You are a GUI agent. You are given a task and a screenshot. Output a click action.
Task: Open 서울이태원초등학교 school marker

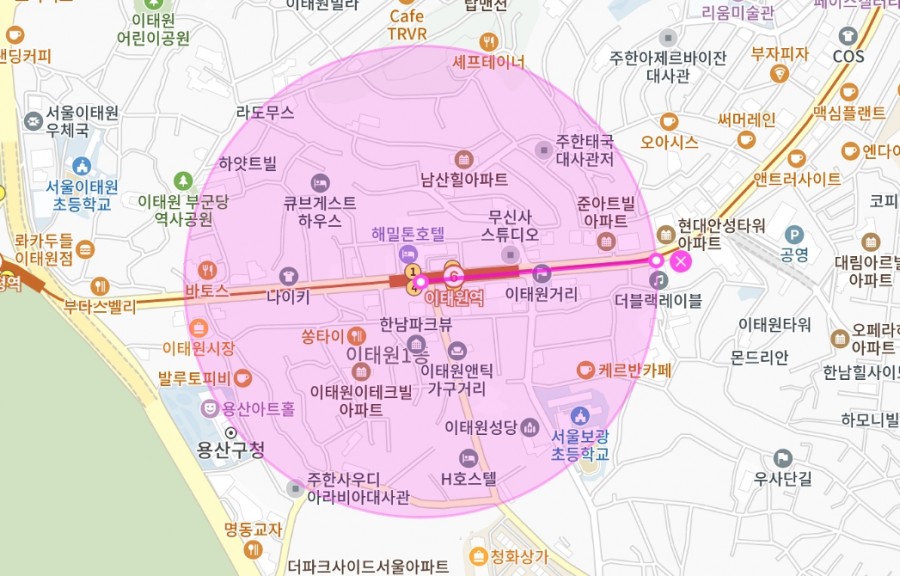(x=82, y=167)
